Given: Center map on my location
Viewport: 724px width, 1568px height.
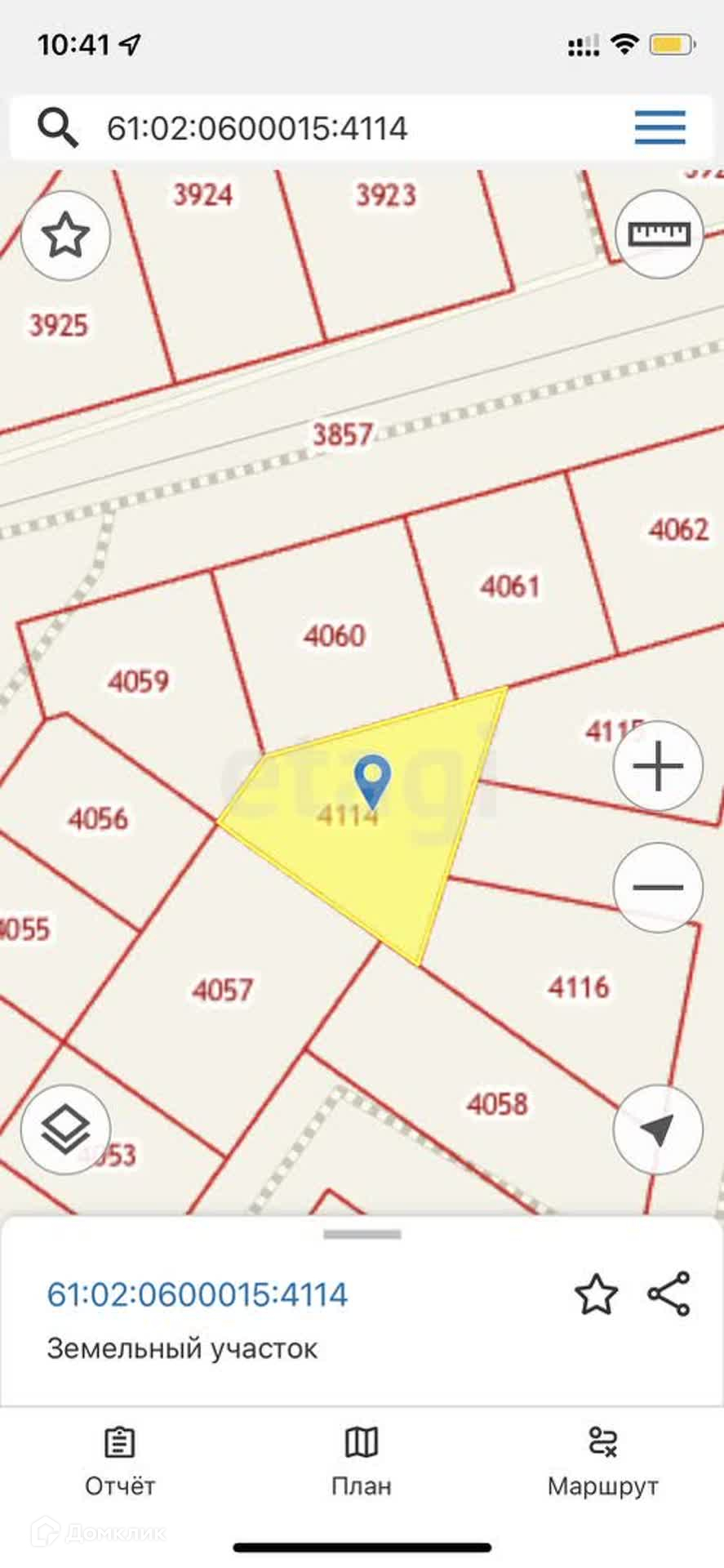Looking at the screenshot, I should point(658,1129).
